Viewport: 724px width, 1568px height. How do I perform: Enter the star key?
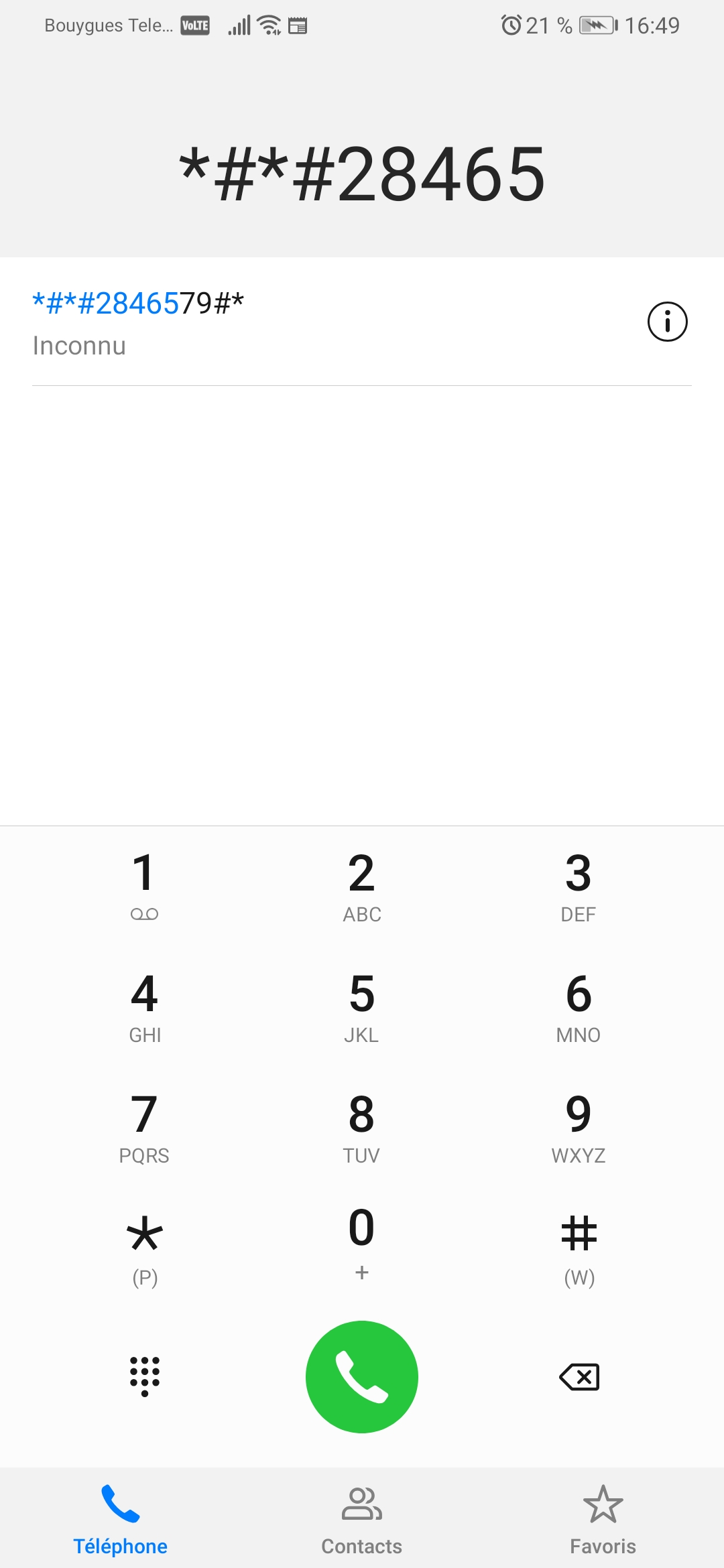144,1248
